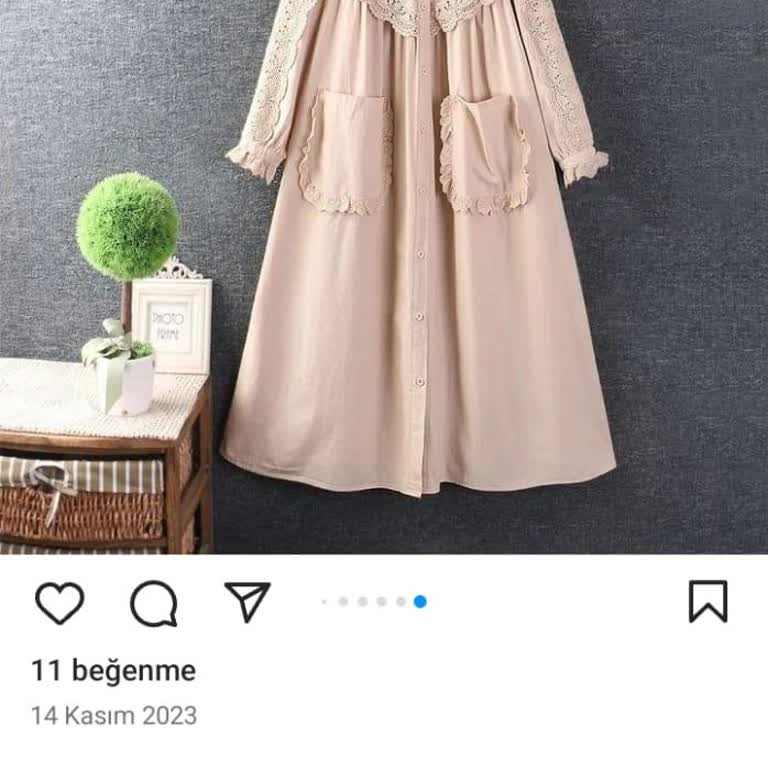Save this post with the bookmark icon

[x=708, y=602]
